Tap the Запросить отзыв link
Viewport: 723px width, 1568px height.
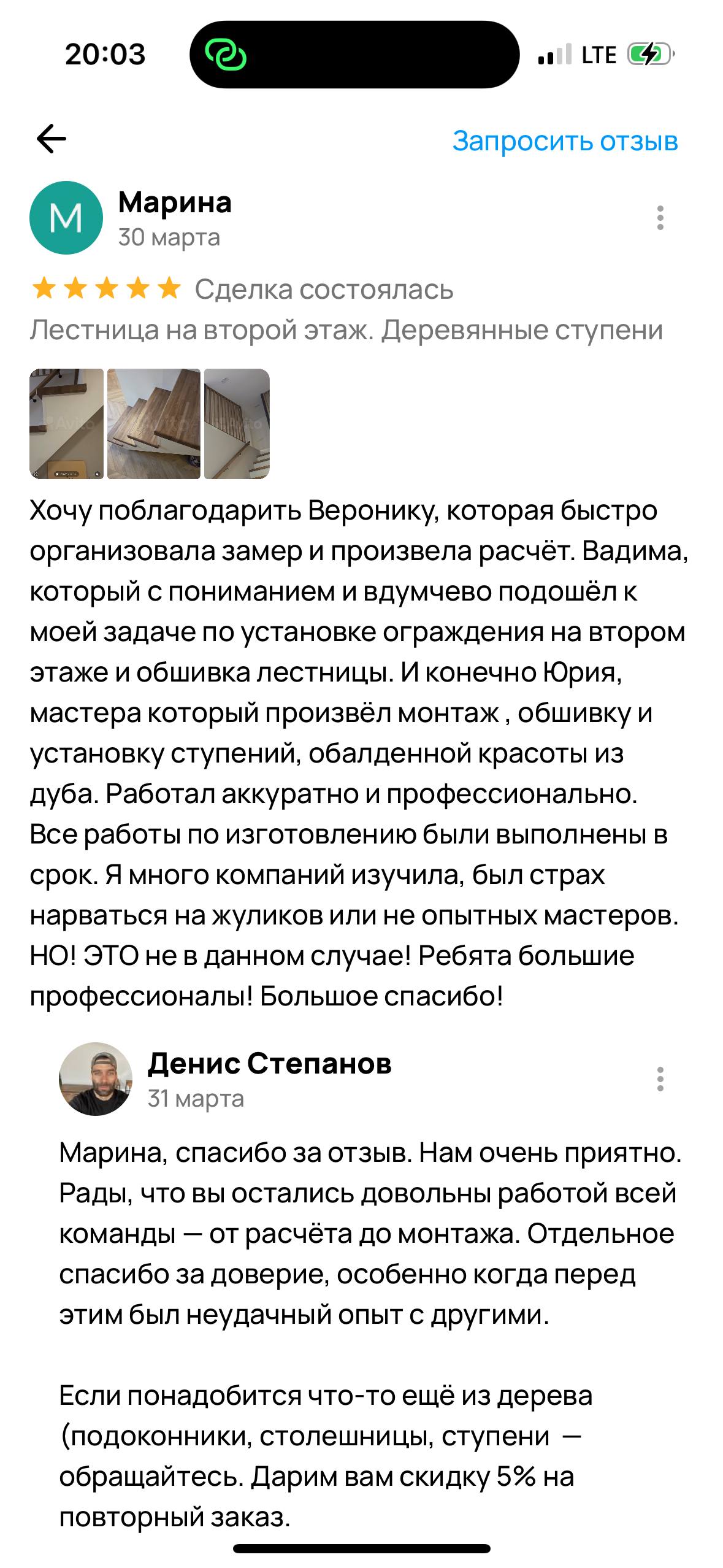tap(565, 140)
